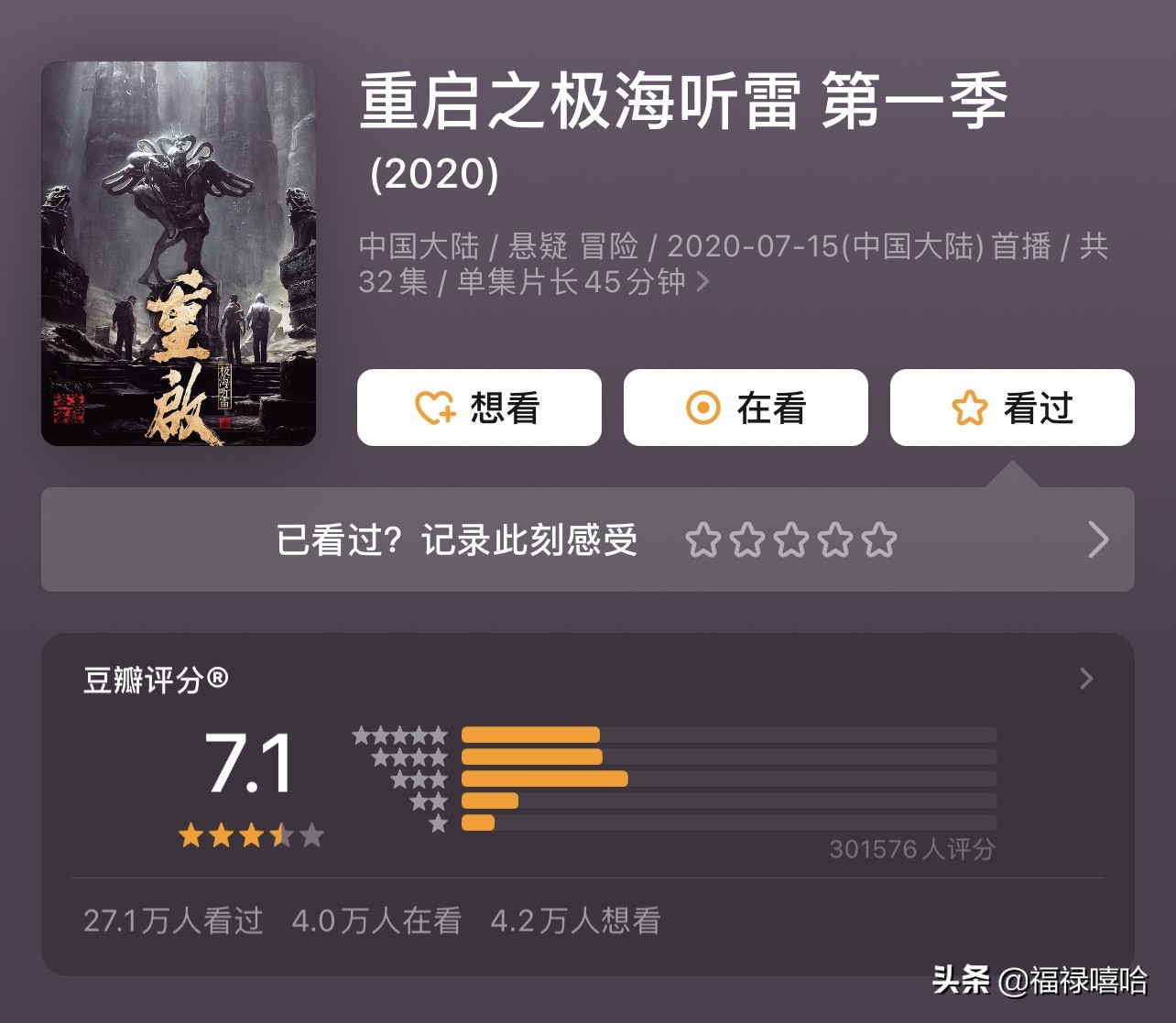The width and height of the screenshot is (1176, 1023).
Task: Mark the show as 想看
Action: tap(479, 408)
